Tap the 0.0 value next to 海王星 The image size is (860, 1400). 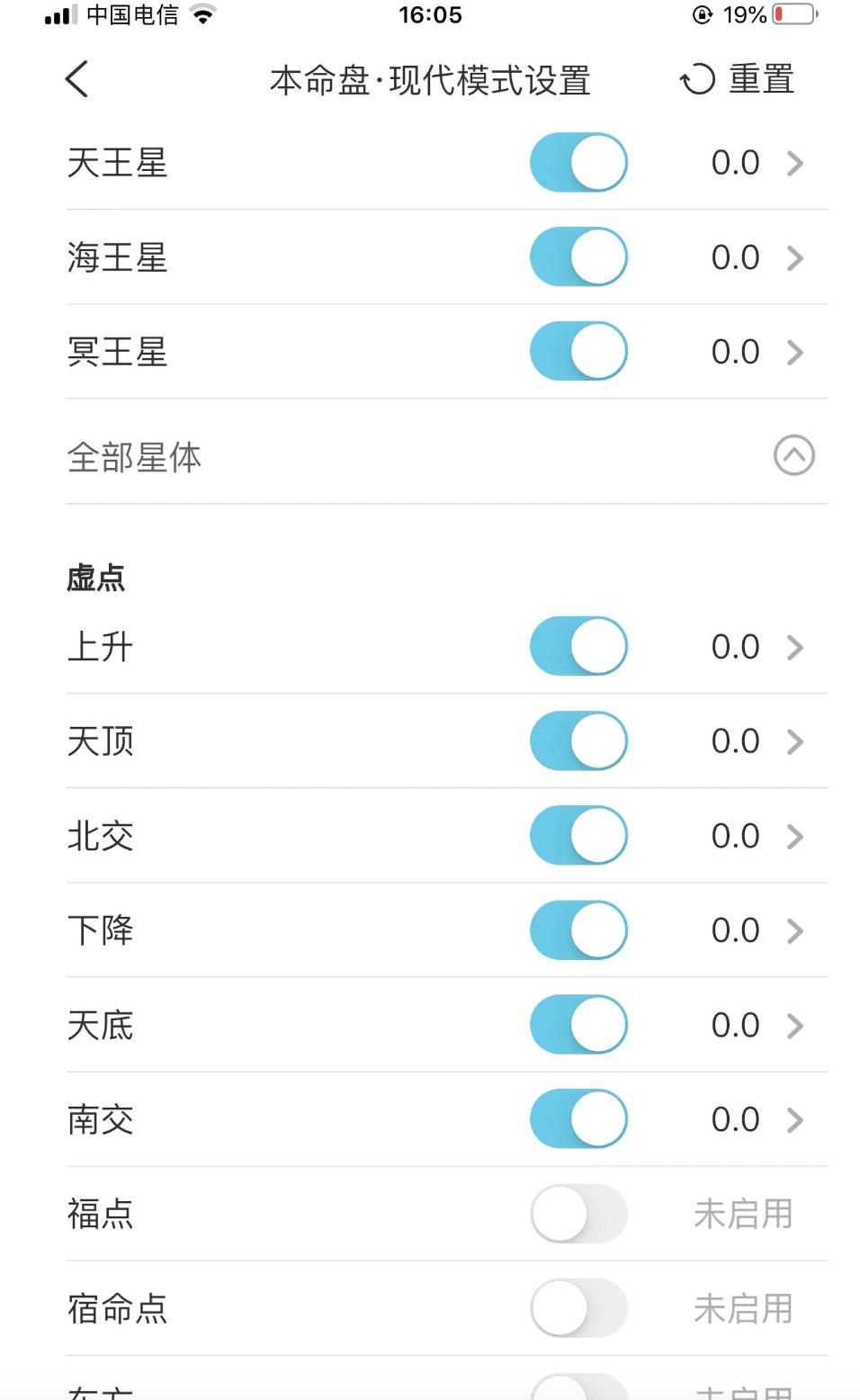pos(736,257)
